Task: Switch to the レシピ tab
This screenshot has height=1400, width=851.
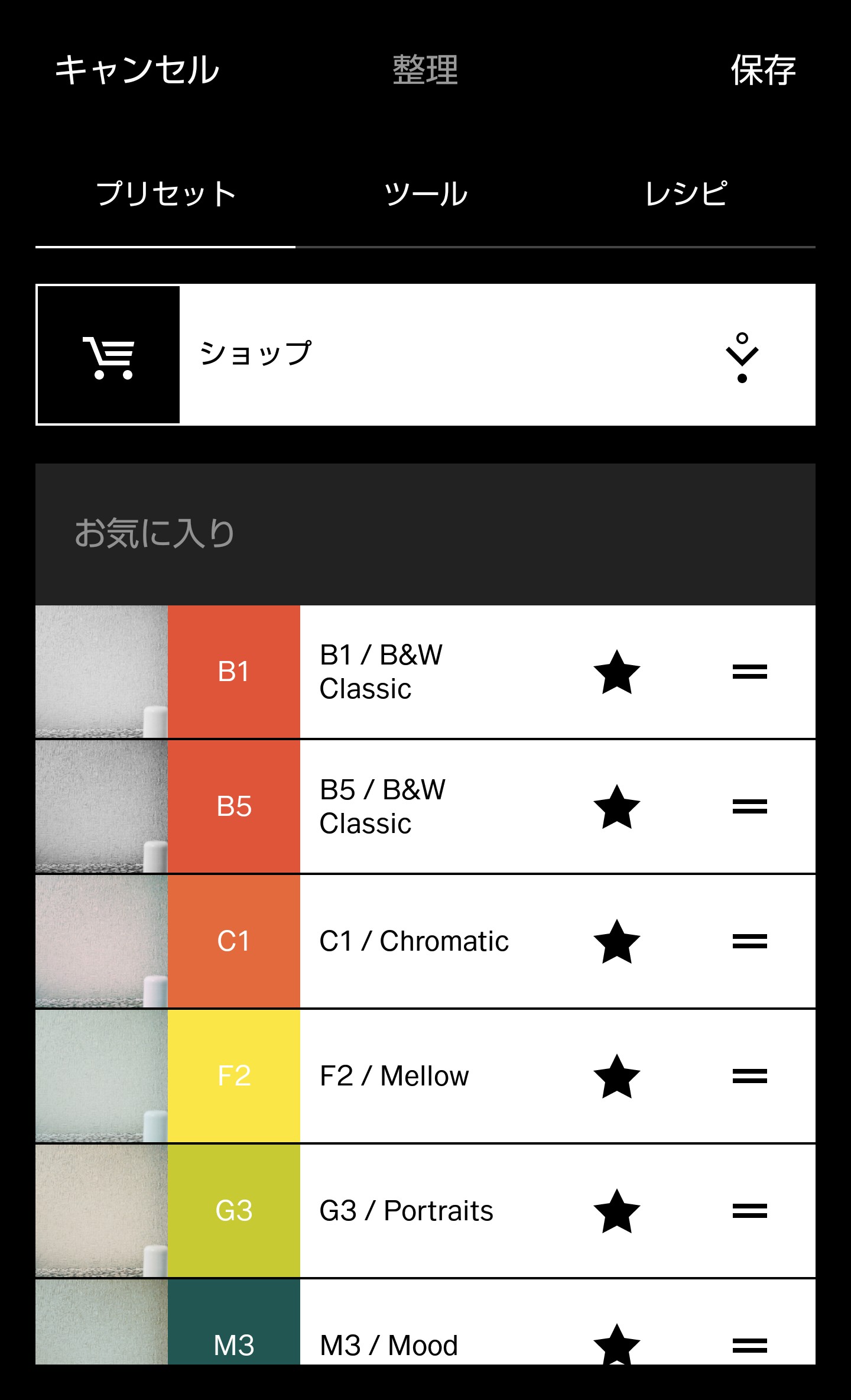Action: (686, 194)
